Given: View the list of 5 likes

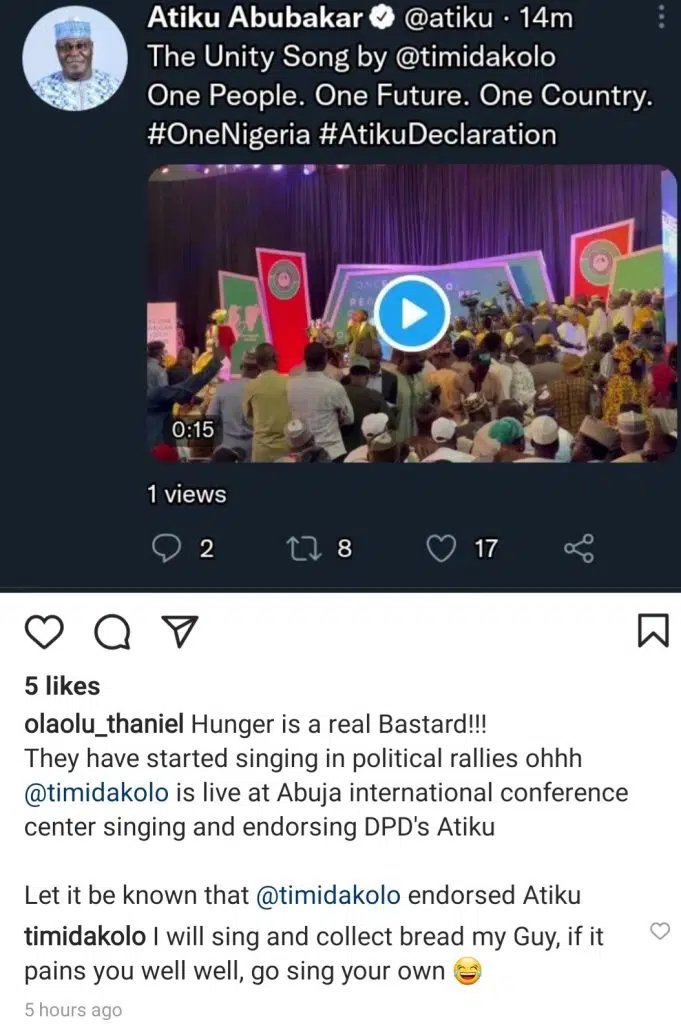Looking at the screenshot, I should pos(62,686).
